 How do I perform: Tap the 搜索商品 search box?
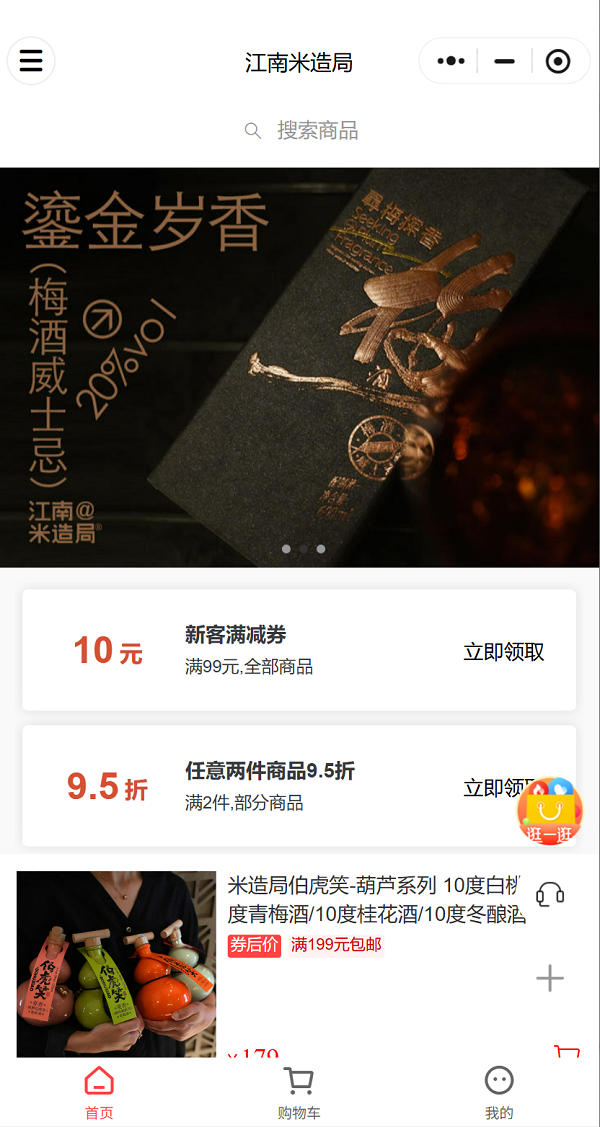click(300, 130)
